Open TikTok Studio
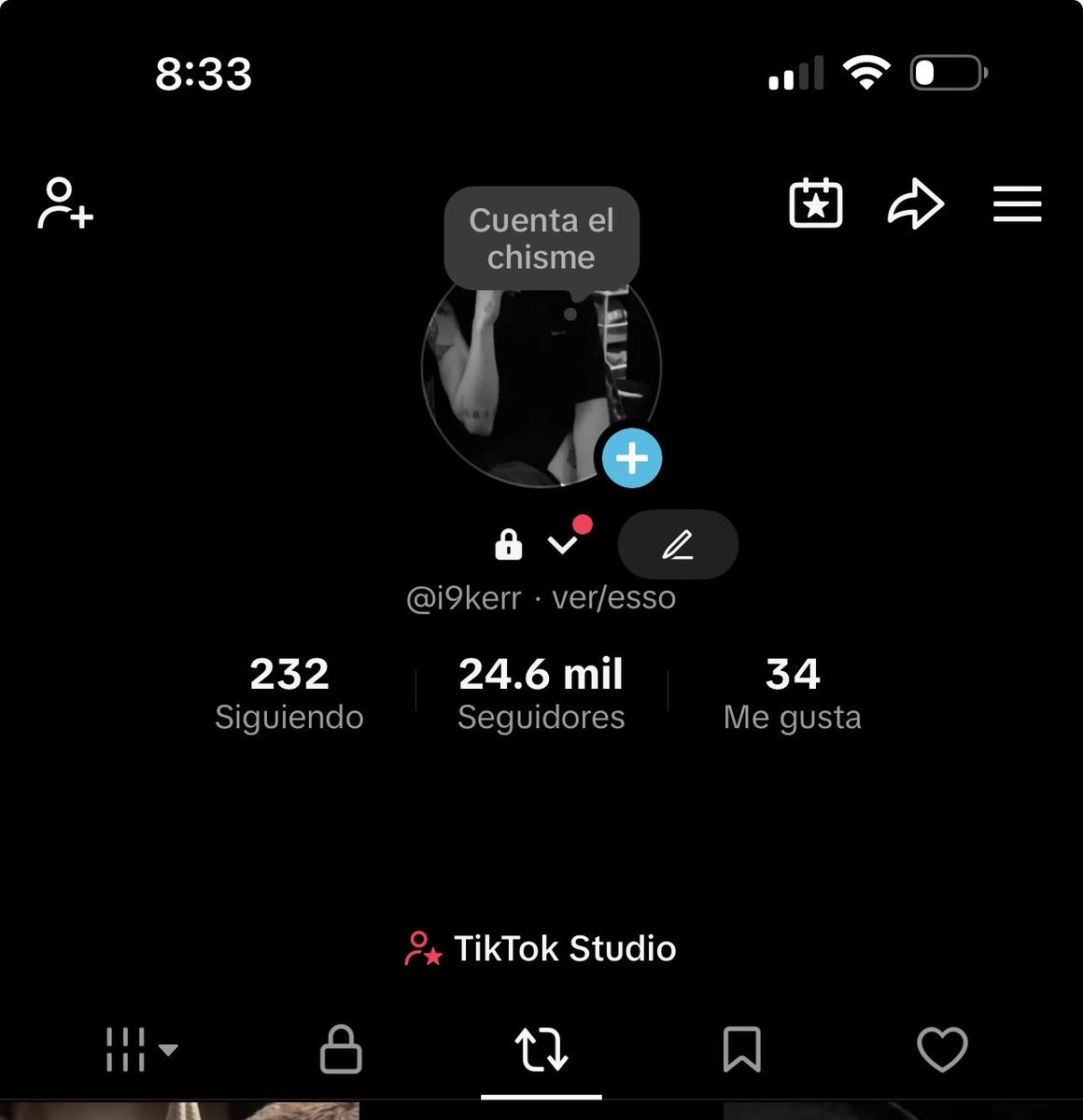The height and width of the screenshot is (1120, 1083). [541, 948]
